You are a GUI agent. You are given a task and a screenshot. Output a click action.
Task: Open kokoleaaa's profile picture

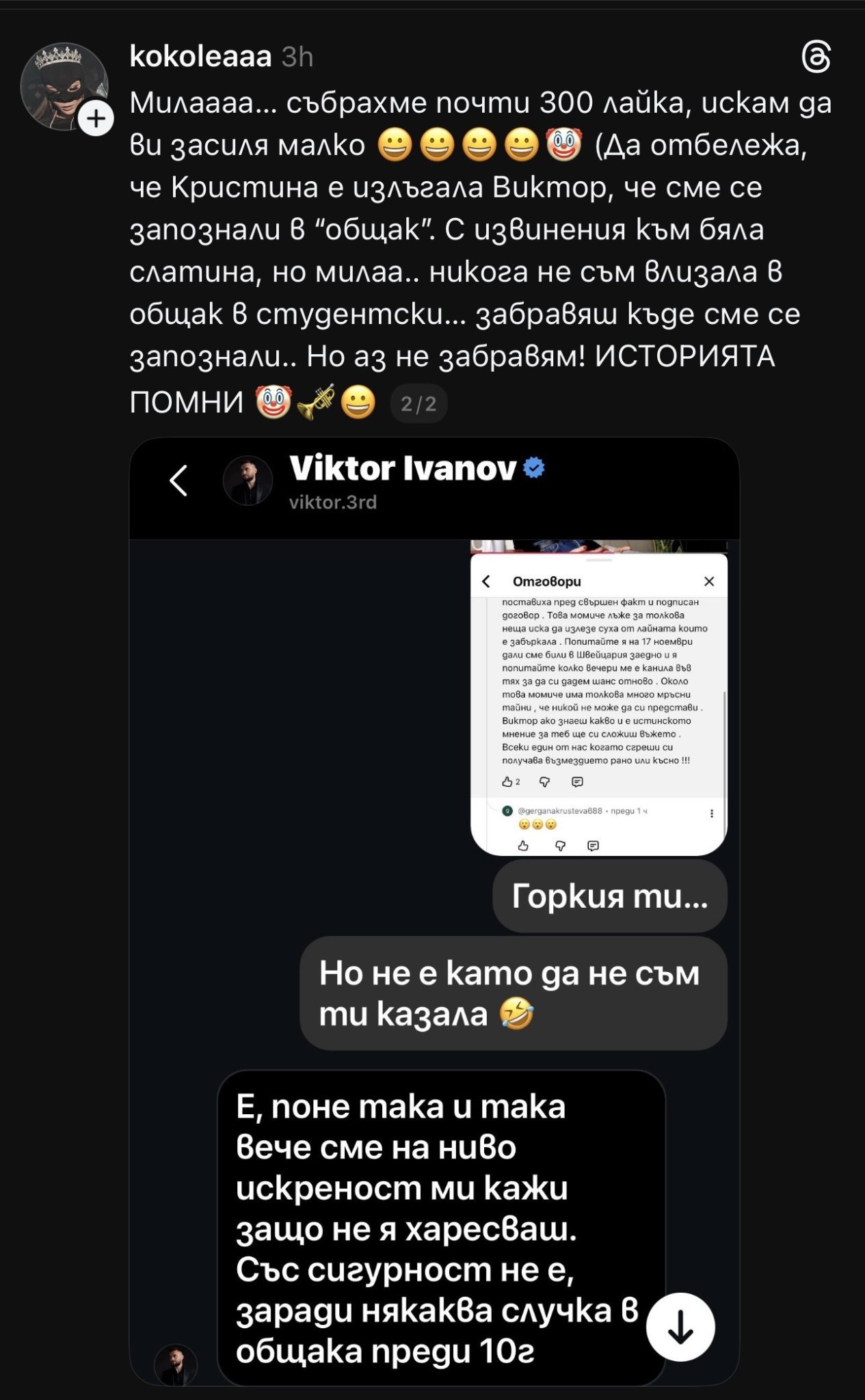click(64, 87)
